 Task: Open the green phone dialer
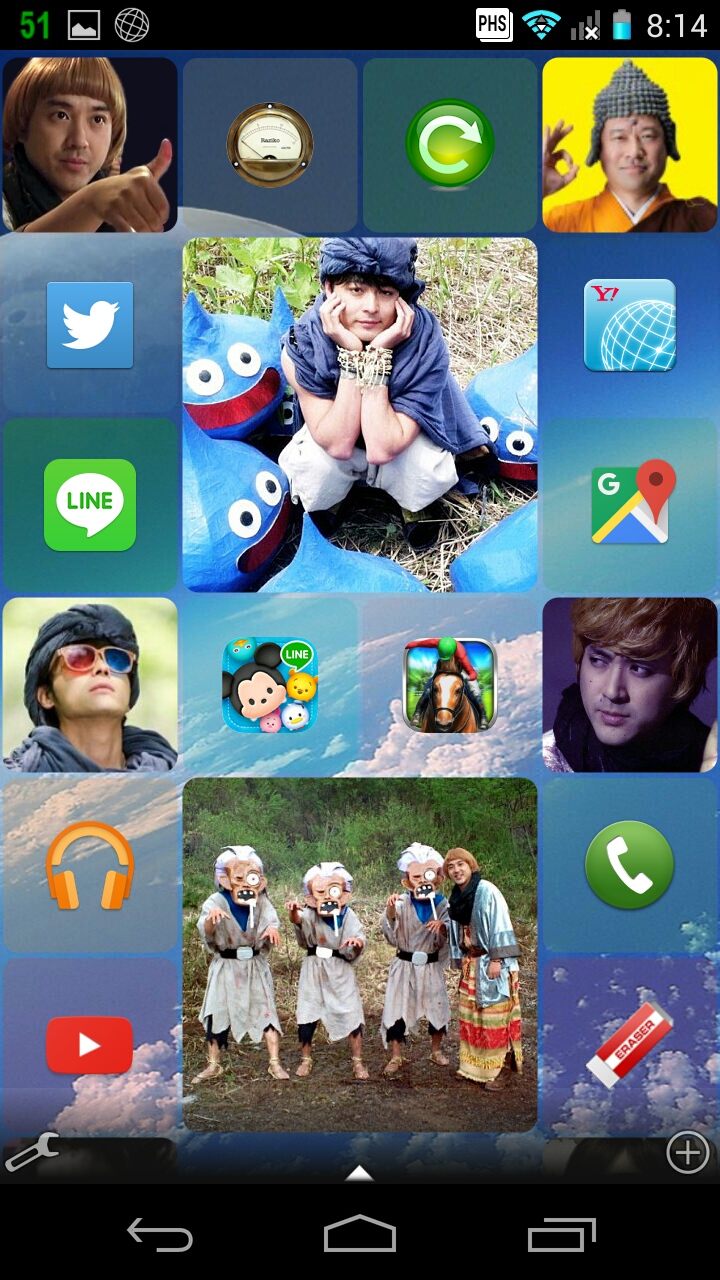pyautogui.click(x=630, y=865)
